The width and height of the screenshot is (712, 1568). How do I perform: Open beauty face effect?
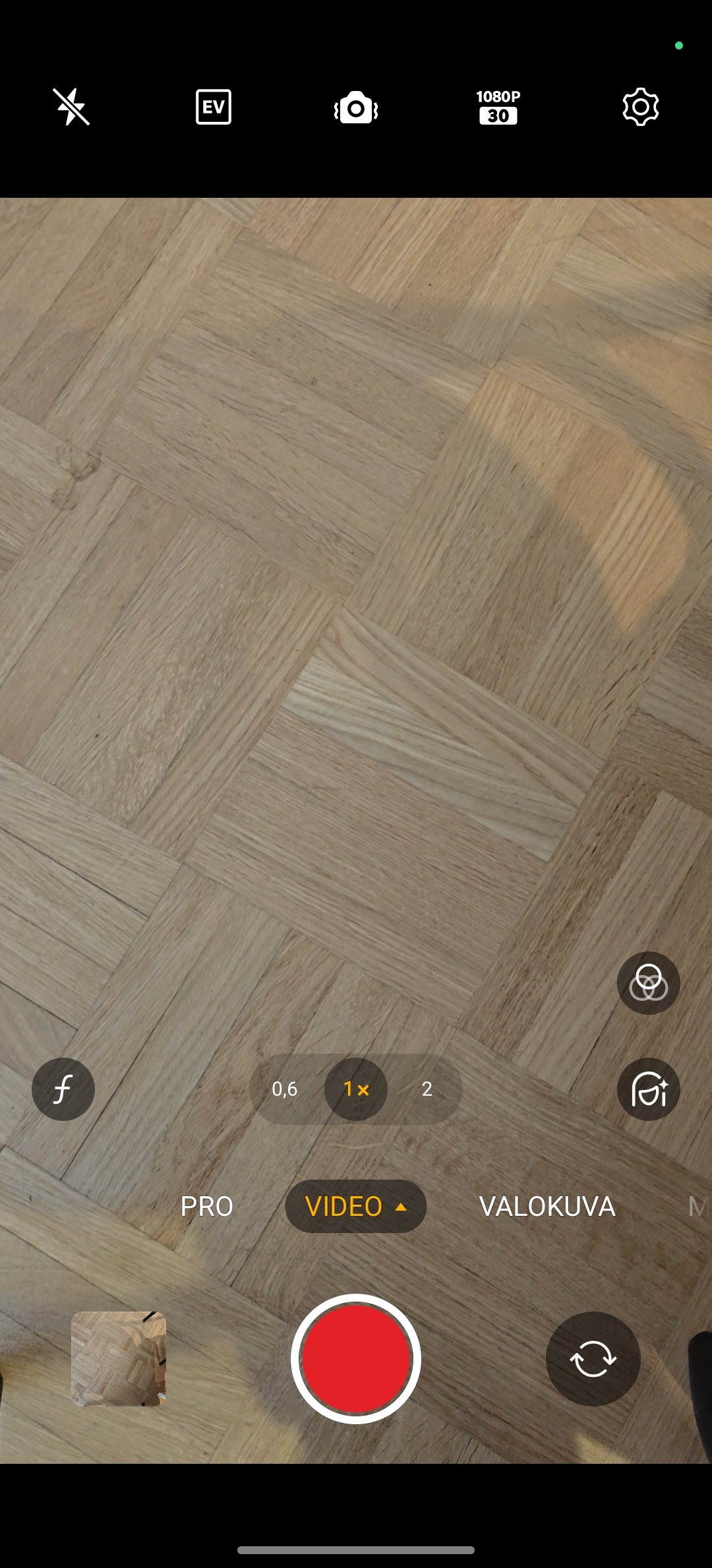[x=649, y=1089]
